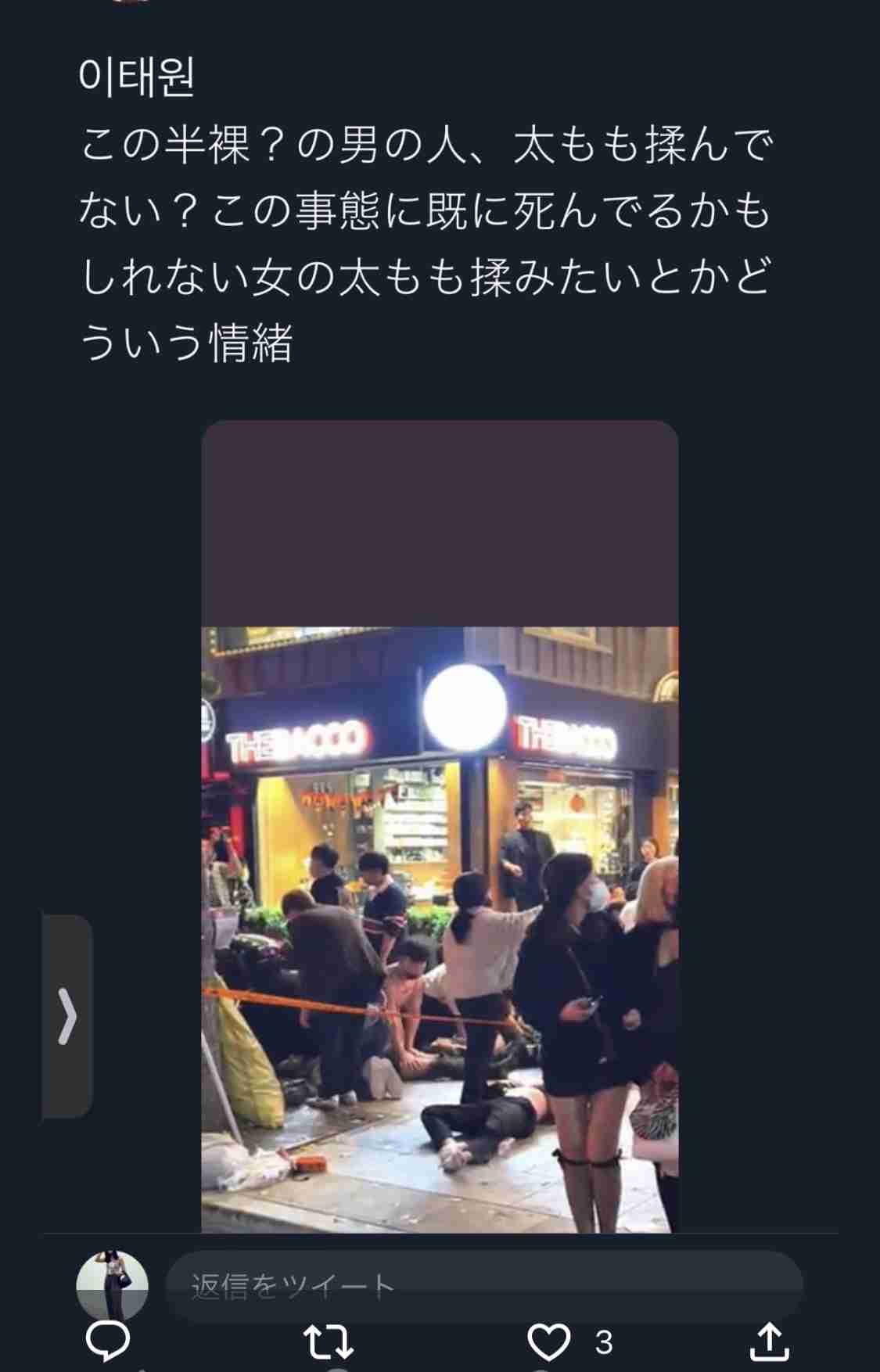Share this tweet
Screen dimensions: 880x1372
[x=769, y=1342]
